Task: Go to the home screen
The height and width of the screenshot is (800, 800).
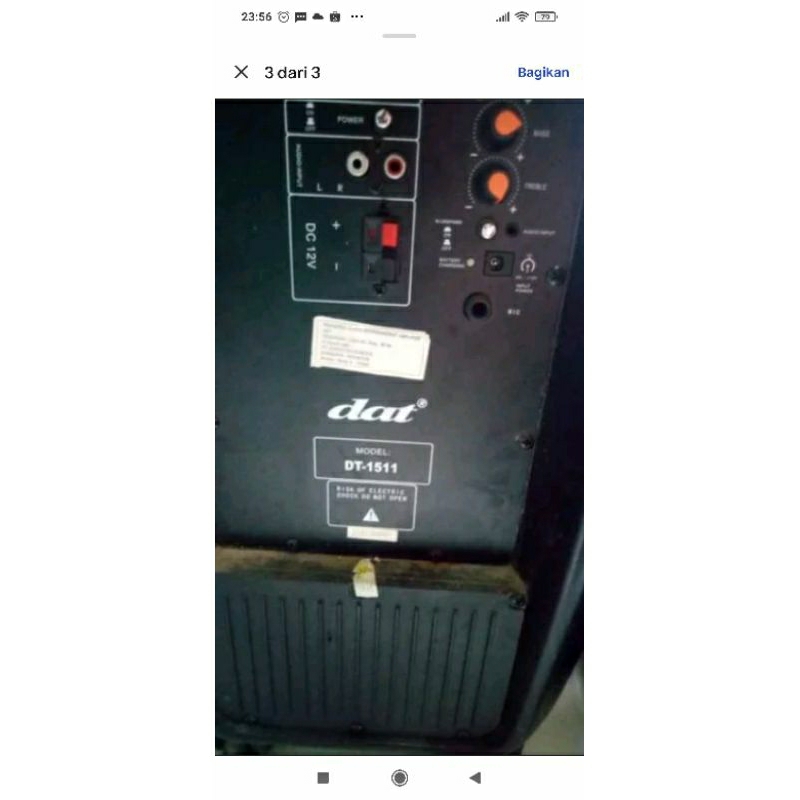Action: (399, 777)
